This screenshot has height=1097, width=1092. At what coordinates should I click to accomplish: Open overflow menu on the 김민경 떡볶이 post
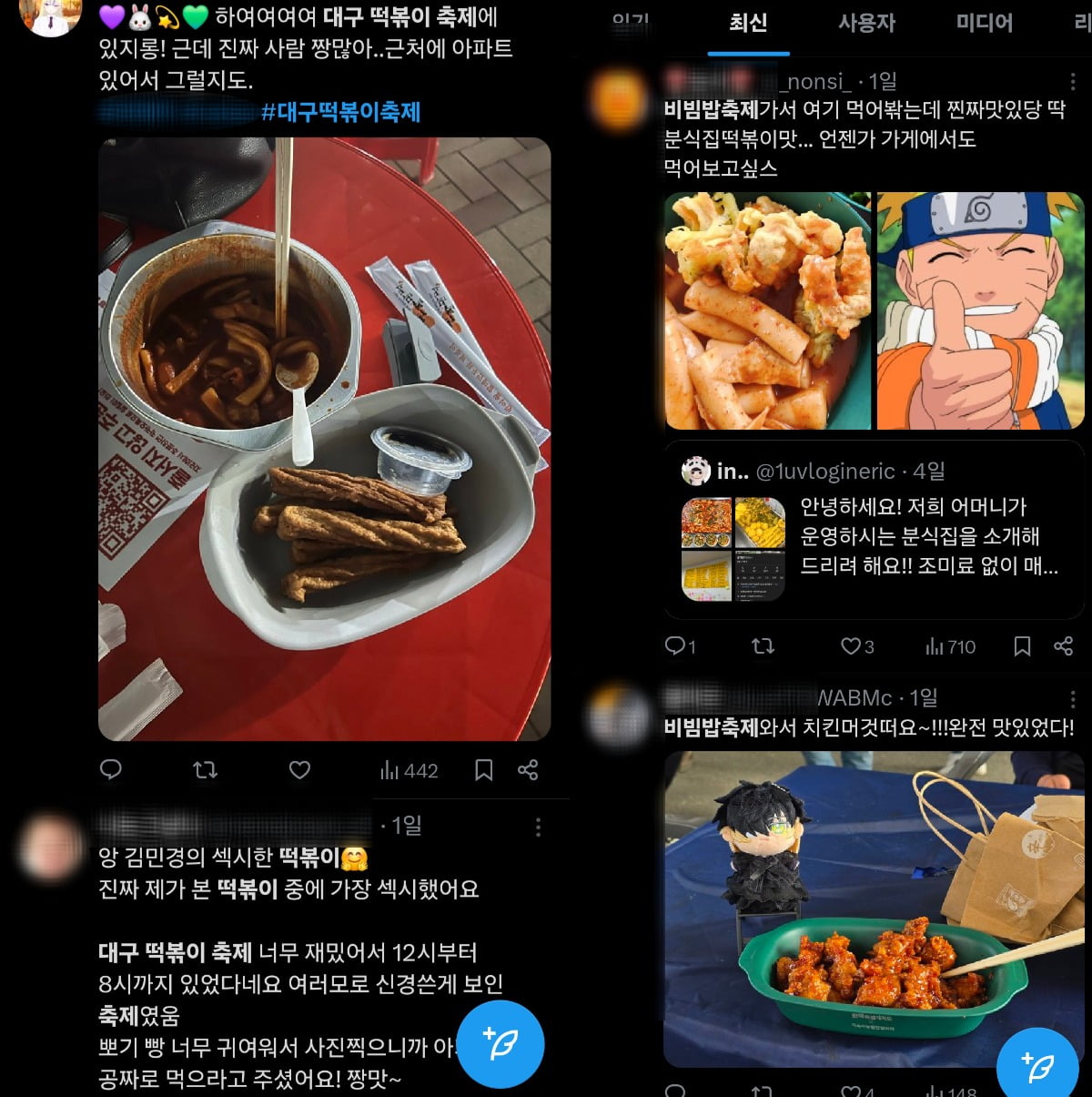[x=538, y=827]
